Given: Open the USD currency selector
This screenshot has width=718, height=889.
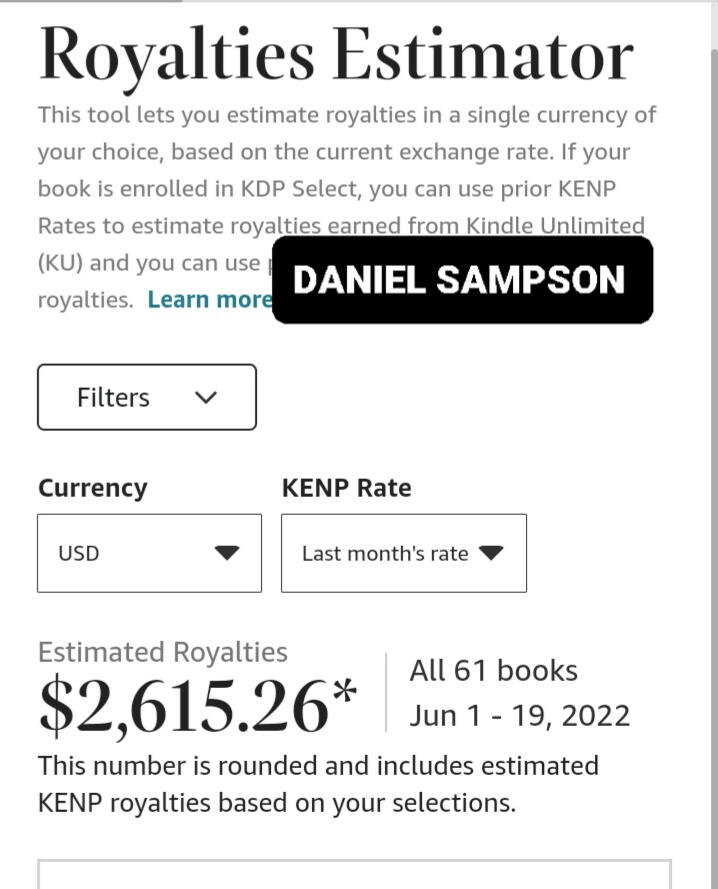Looking at the screenshot, I should 149,553.
